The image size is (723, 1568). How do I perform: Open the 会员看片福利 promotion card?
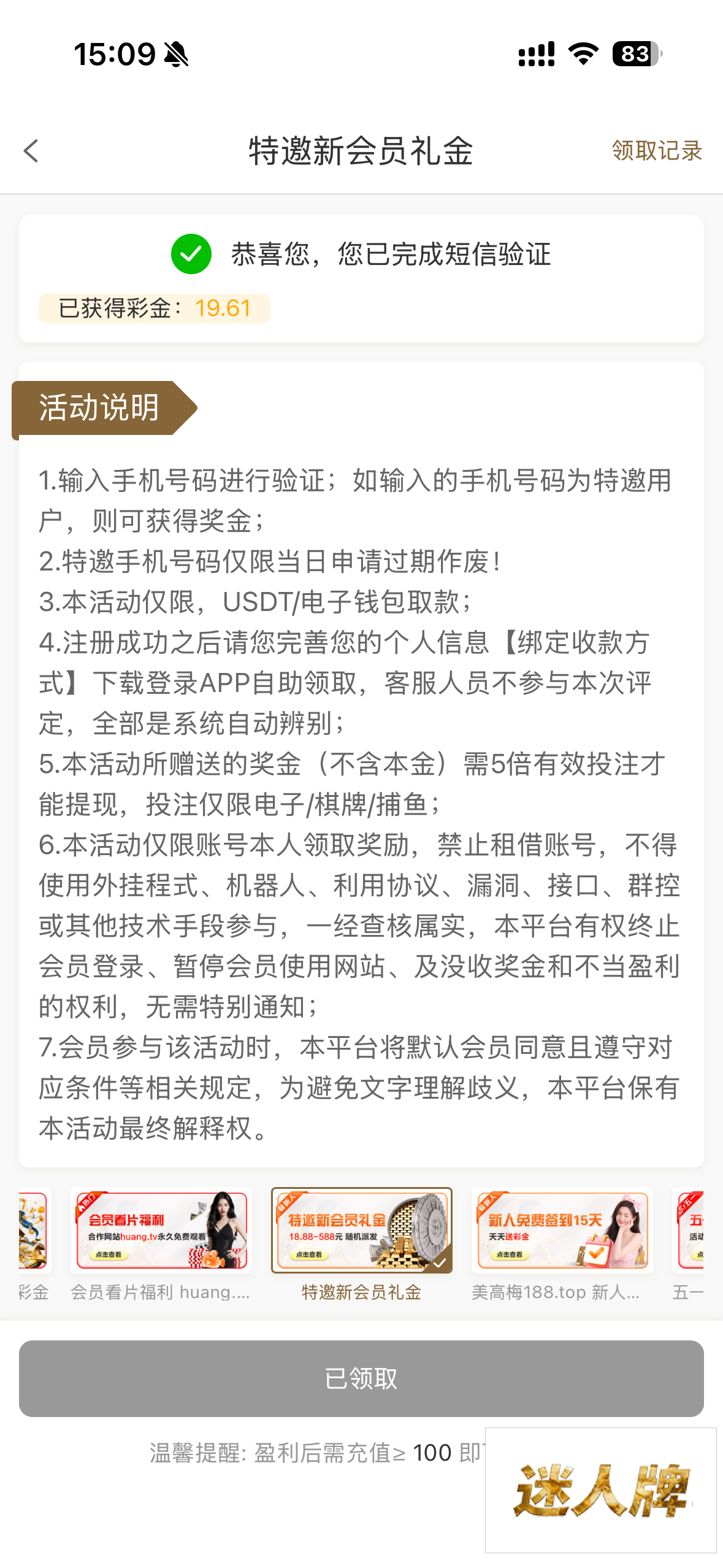click(161, 1231)
